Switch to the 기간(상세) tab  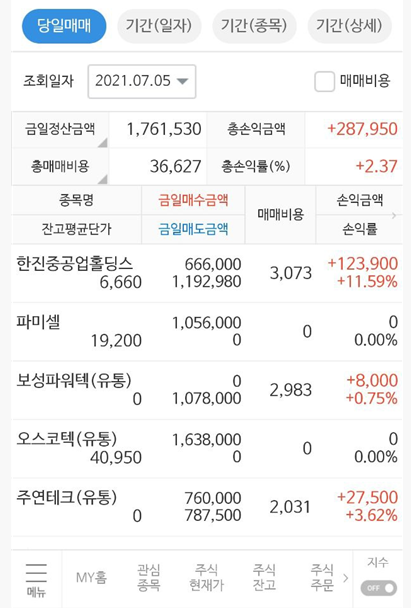349,26
